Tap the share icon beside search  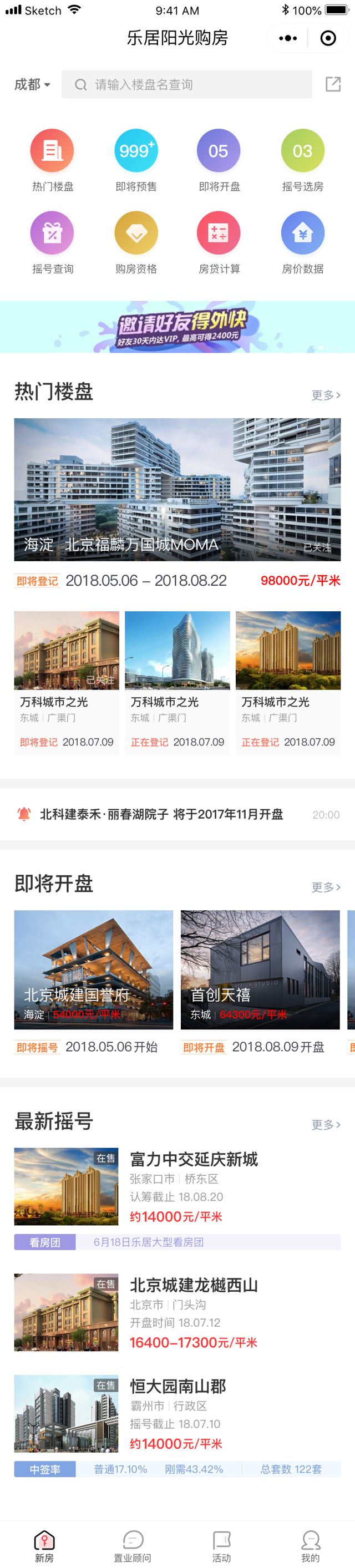(x=333, y=85)
